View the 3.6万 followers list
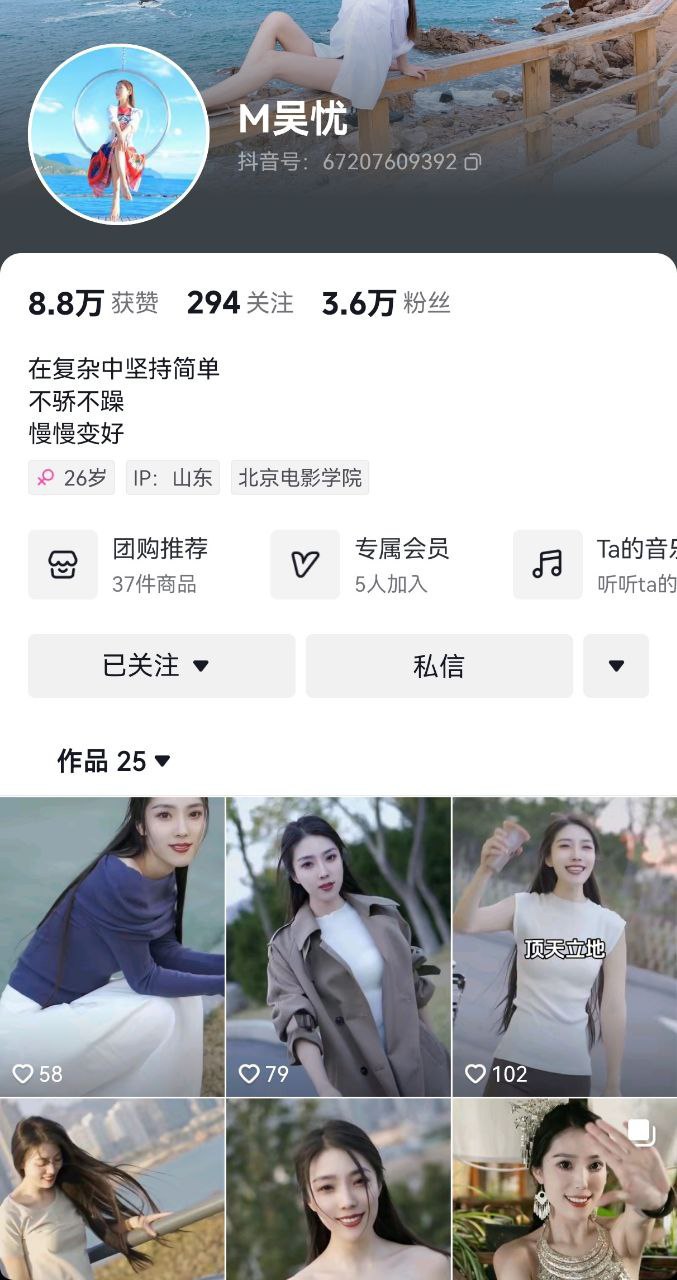677x1280 pixels. coord(386,303)
